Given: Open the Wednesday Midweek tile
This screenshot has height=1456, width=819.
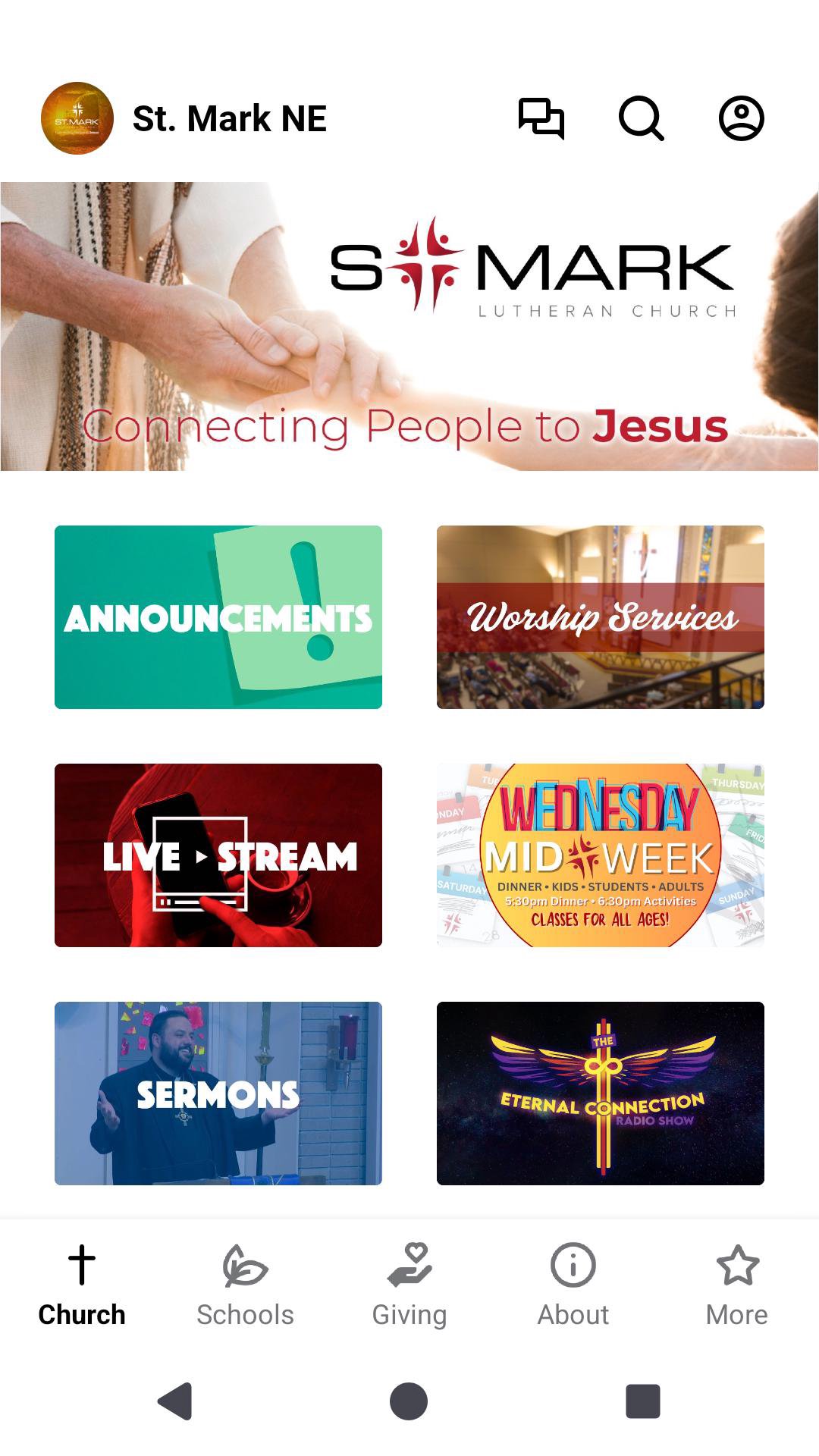Looking at the screenshot, I should tap(601, 855).
